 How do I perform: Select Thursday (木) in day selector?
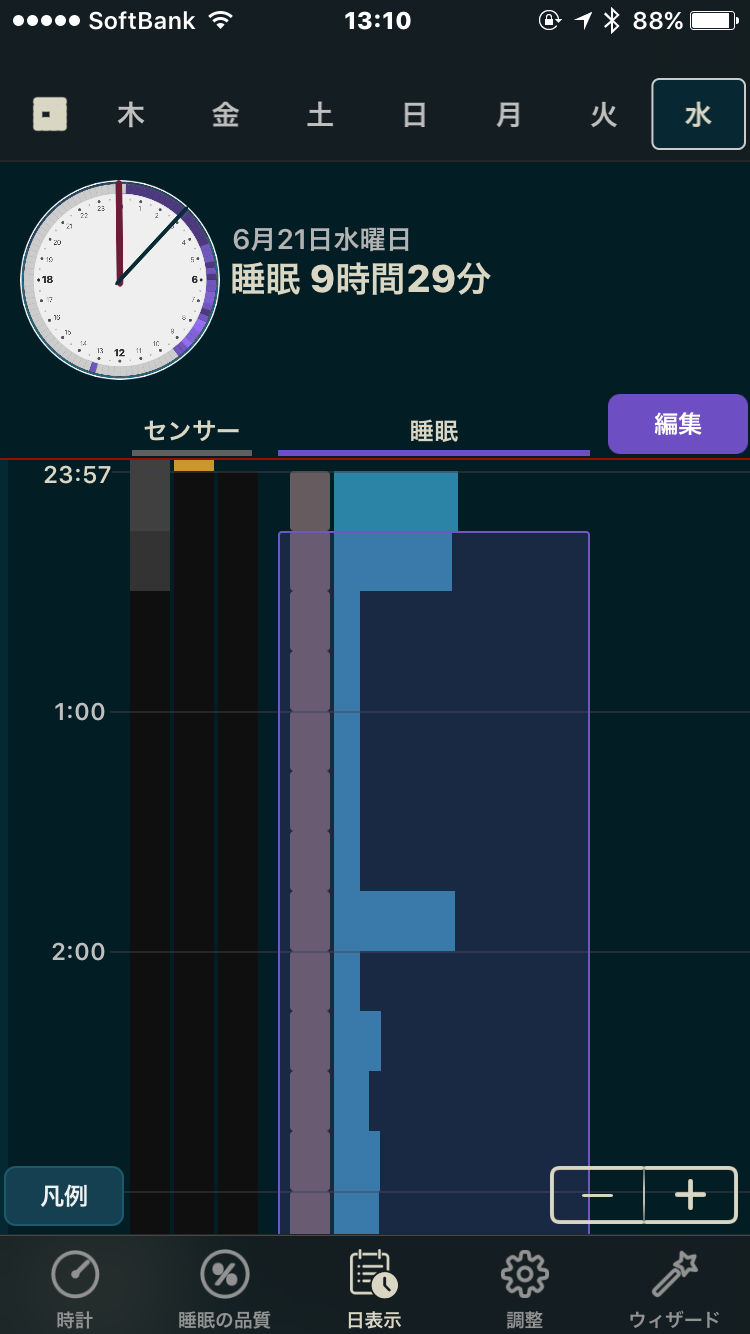[x=131, y=115]
